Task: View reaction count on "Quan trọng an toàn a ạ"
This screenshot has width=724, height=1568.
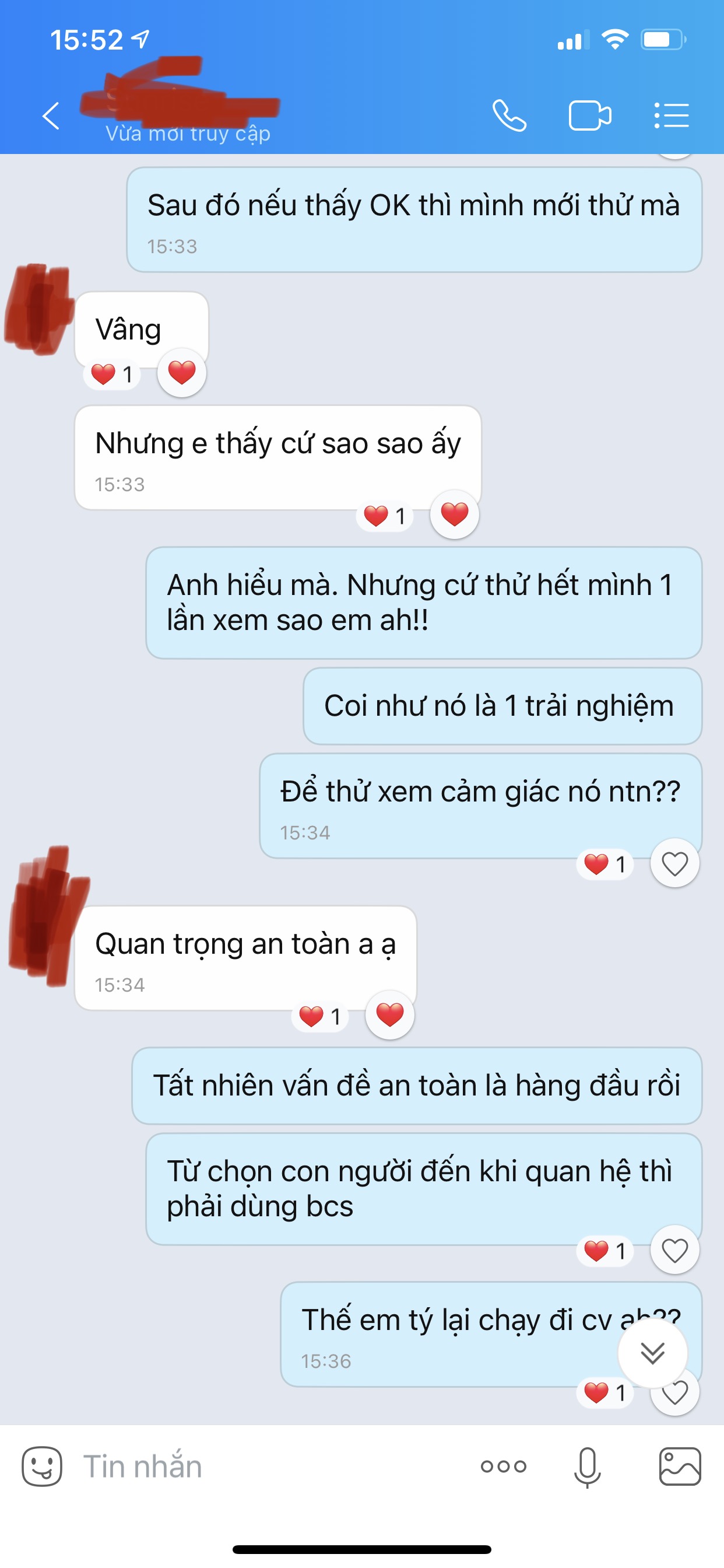Action: [321, 1016]
